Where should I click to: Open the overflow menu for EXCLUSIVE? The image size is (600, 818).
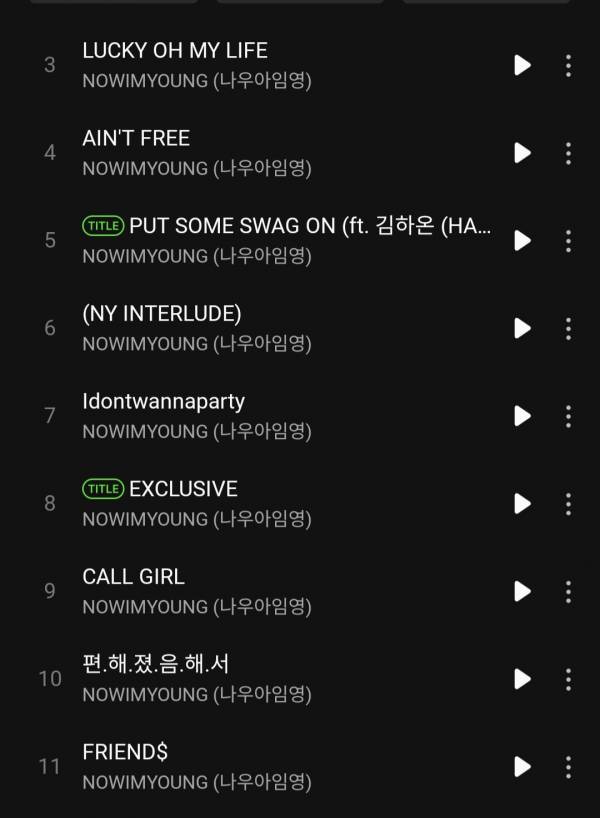568,503
